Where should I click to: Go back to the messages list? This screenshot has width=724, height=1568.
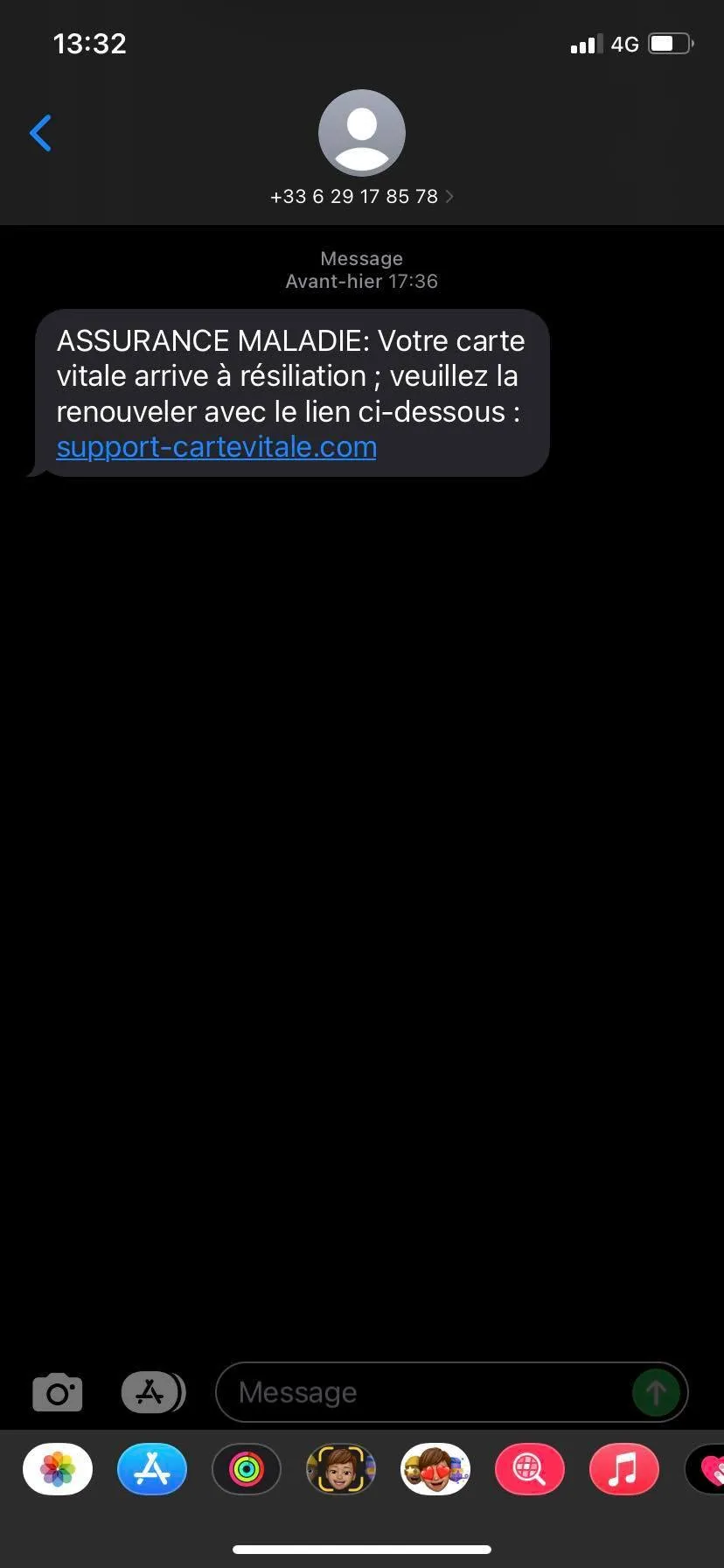[x=40, y=133]
